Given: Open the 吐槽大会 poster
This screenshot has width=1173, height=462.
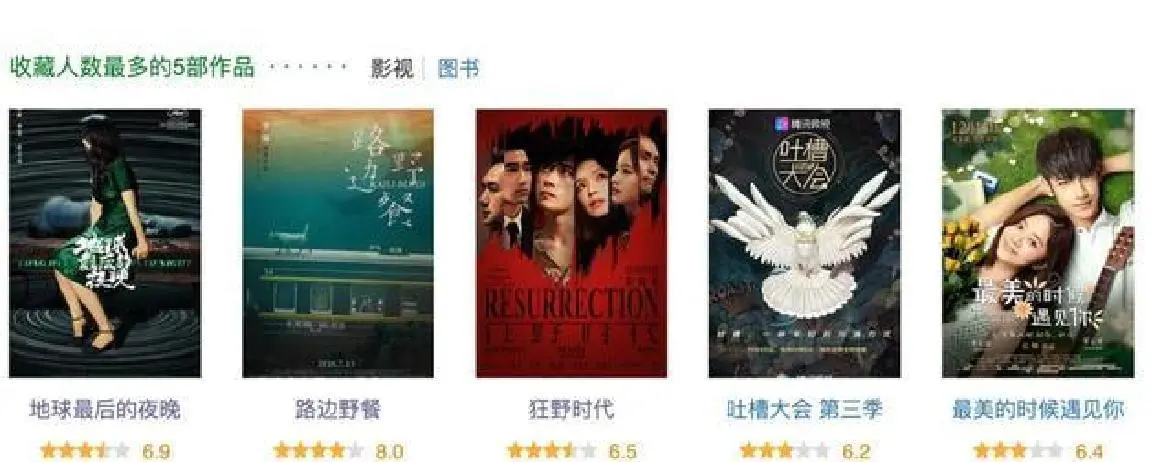Looking at the screenshot, I should (804, 243).
